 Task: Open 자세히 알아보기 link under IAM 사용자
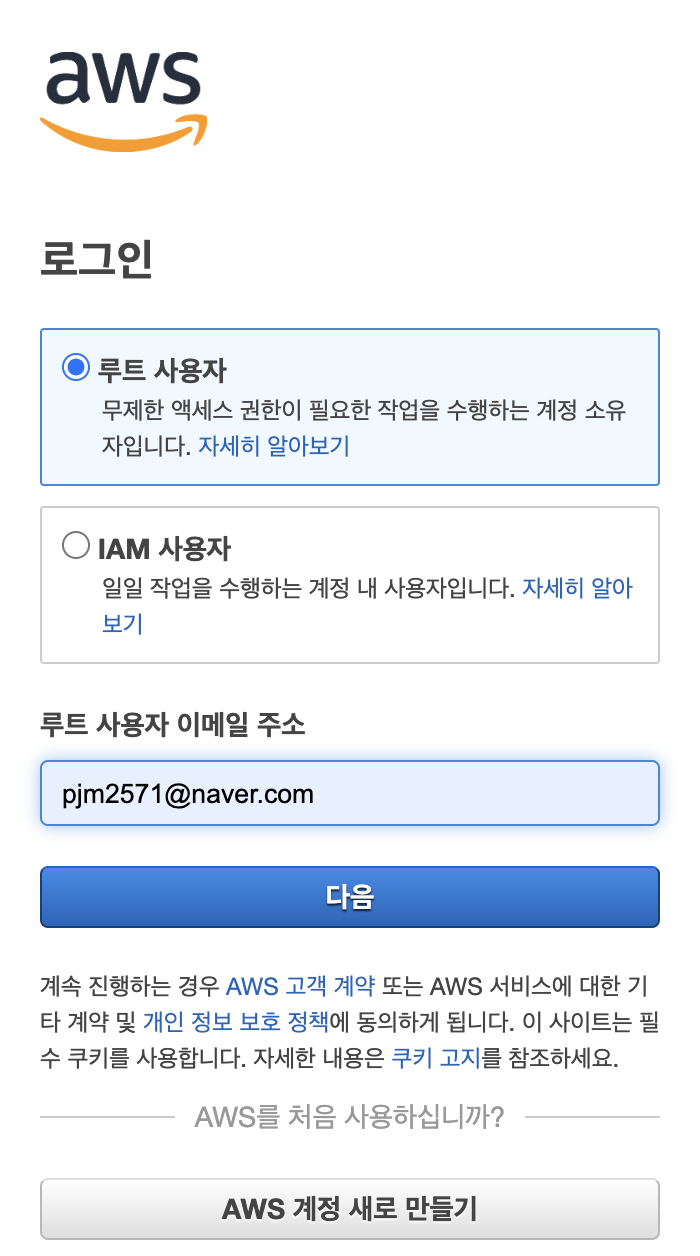(578, 588)
